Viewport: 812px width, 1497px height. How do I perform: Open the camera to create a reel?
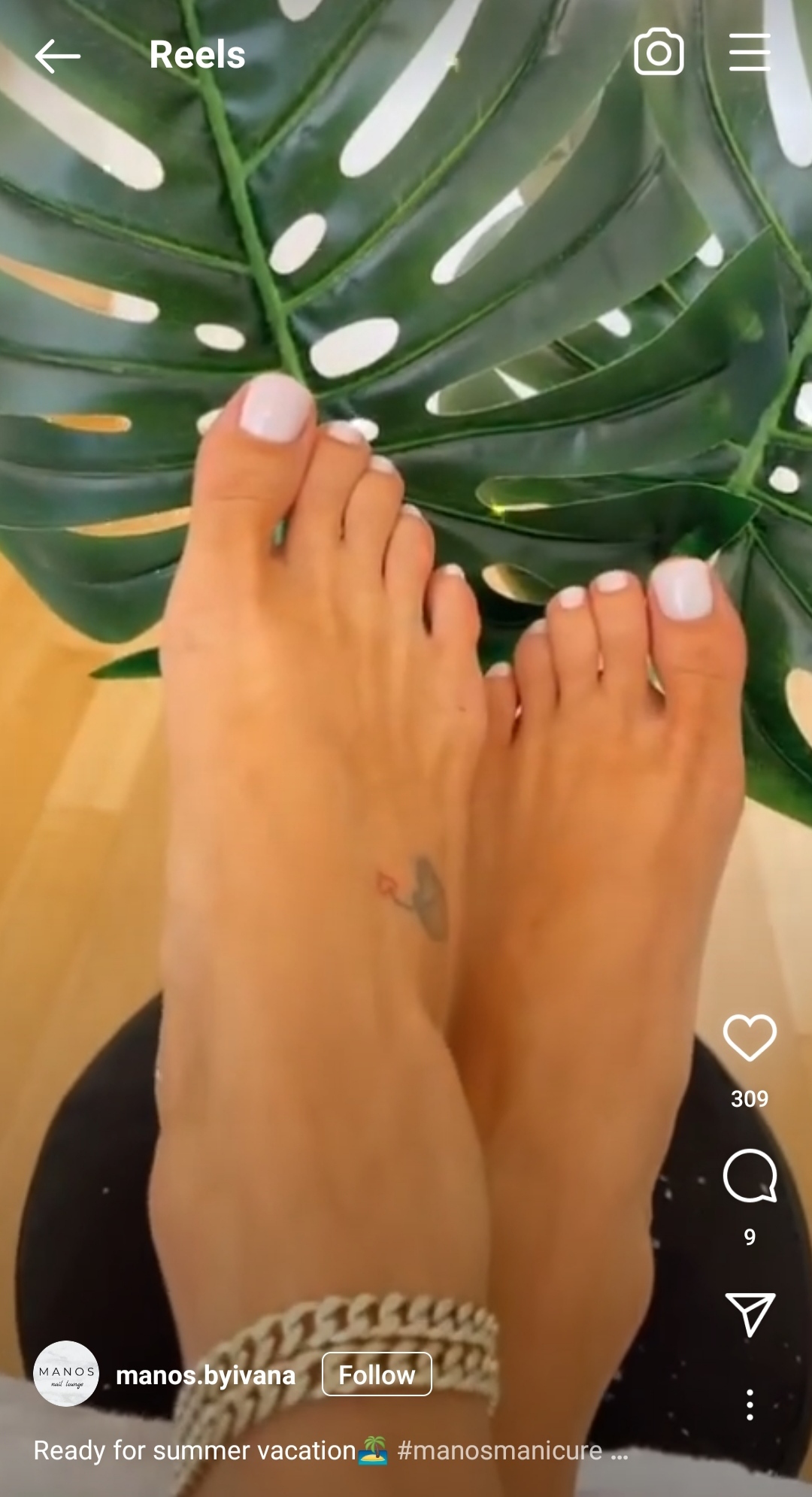click(659, 53)
